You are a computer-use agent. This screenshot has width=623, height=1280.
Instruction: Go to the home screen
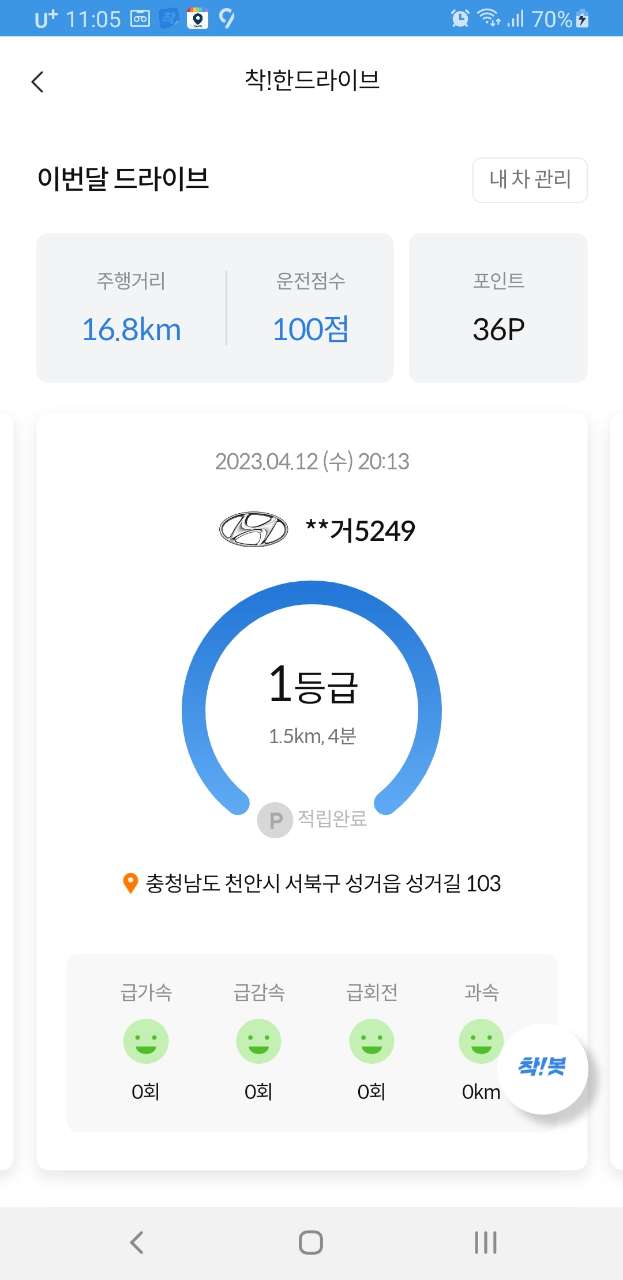311,1242
